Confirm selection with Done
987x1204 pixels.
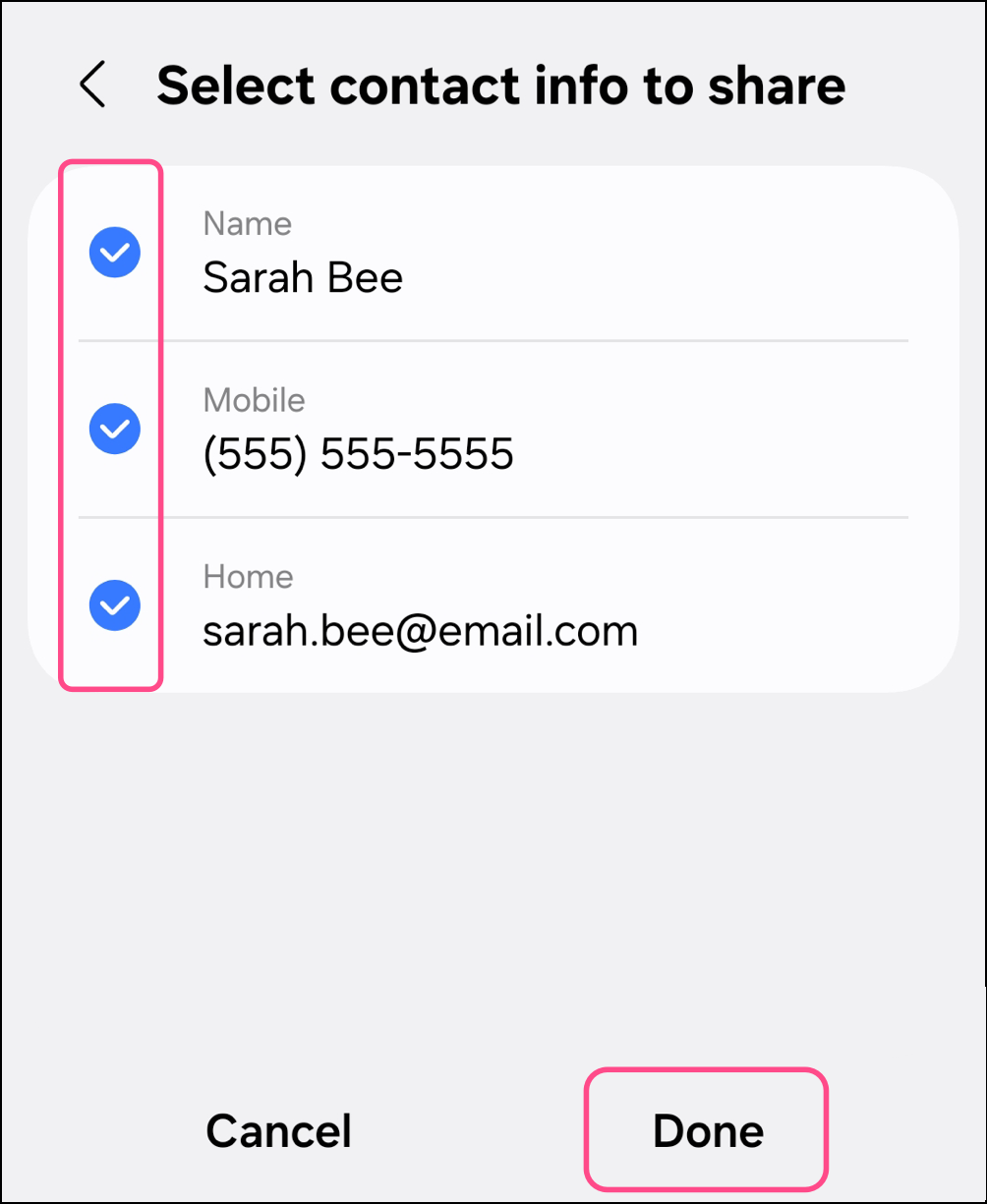pos(708,1131)
